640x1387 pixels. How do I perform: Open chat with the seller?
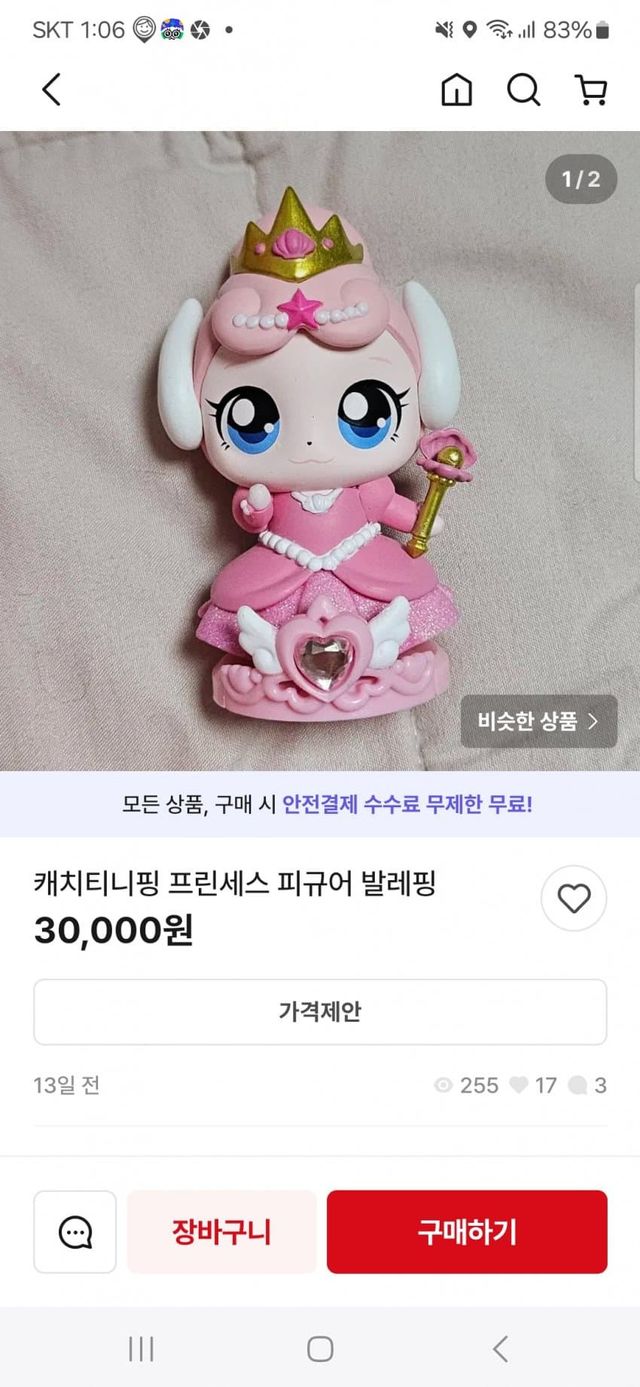(75, 1231)
